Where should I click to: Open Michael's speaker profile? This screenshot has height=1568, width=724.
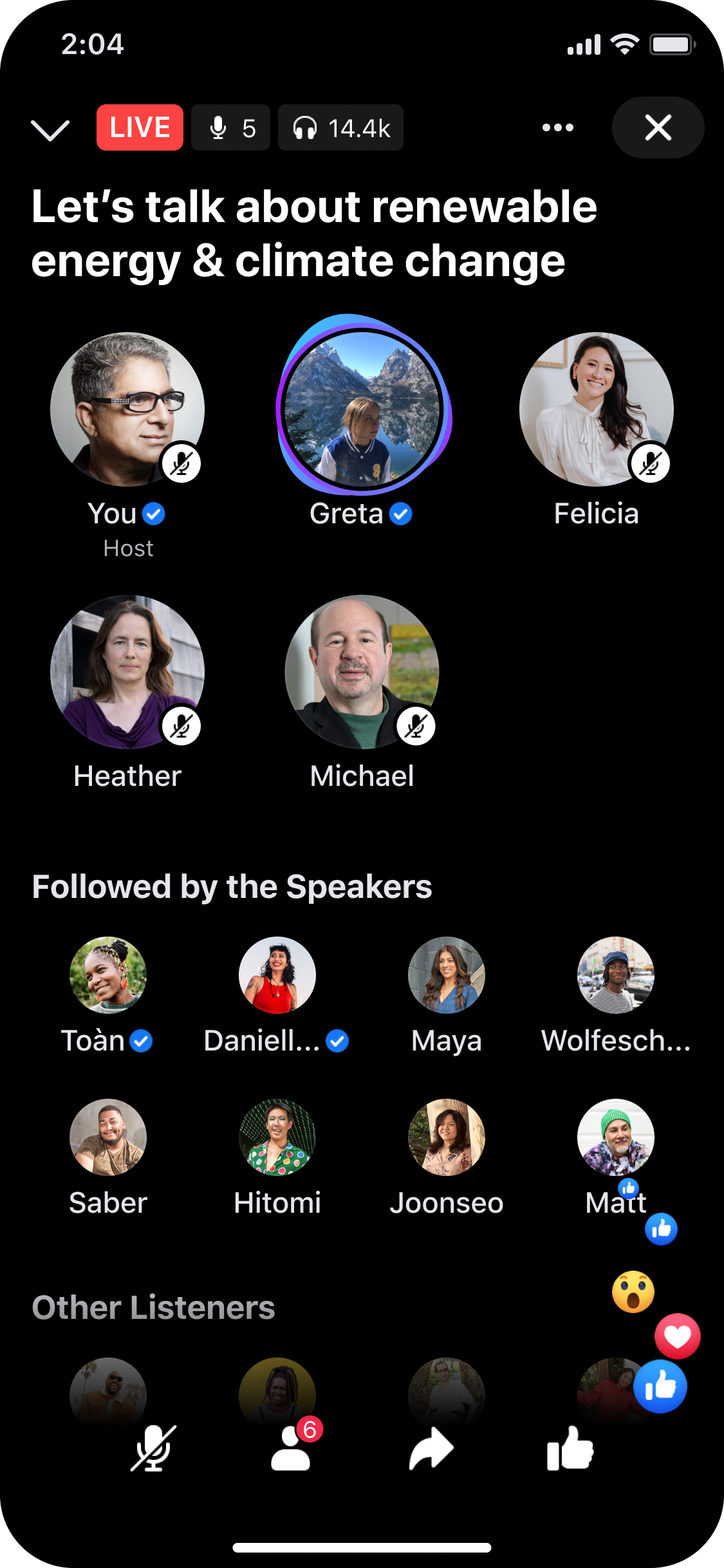(x=362, y=672)
